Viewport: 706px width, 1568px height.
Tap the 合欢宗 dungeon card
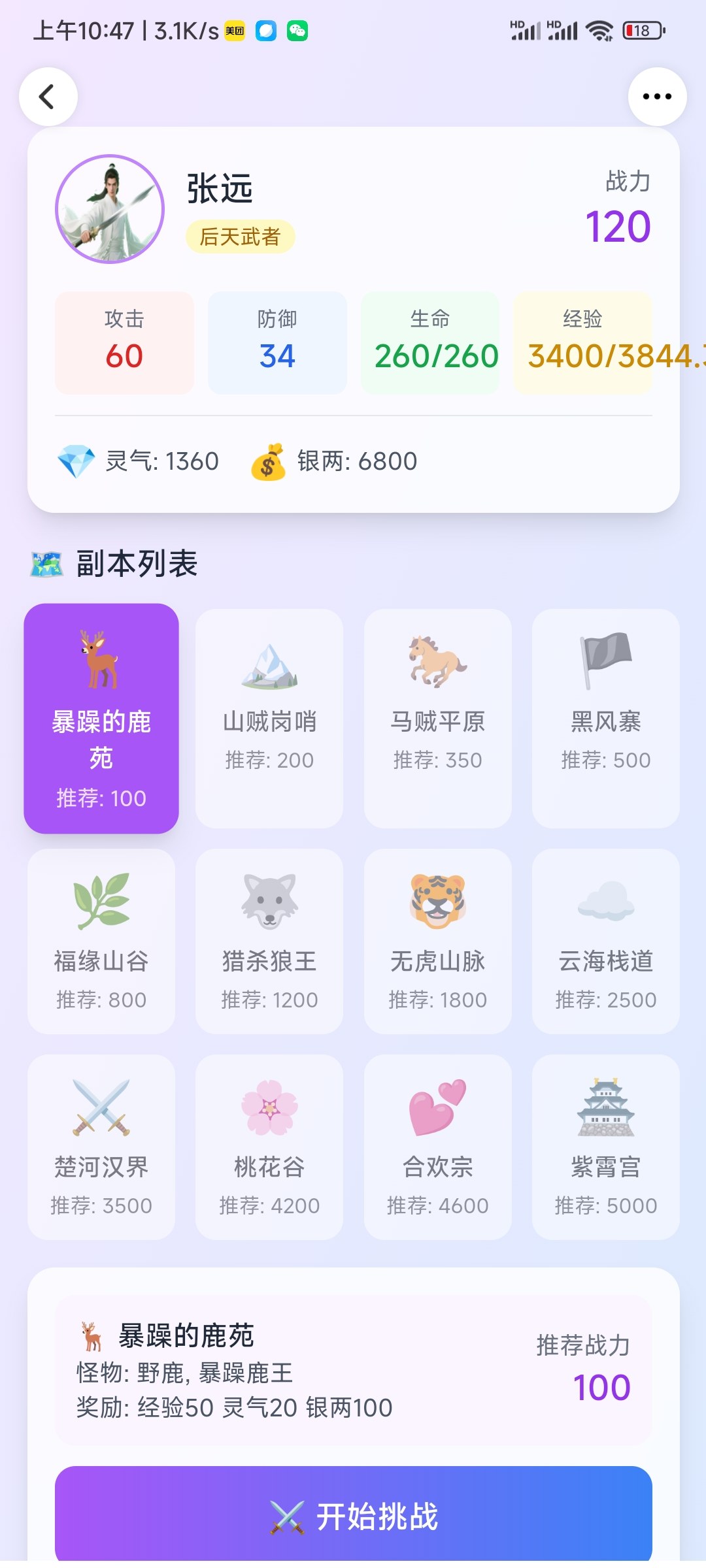(437, 1147)
